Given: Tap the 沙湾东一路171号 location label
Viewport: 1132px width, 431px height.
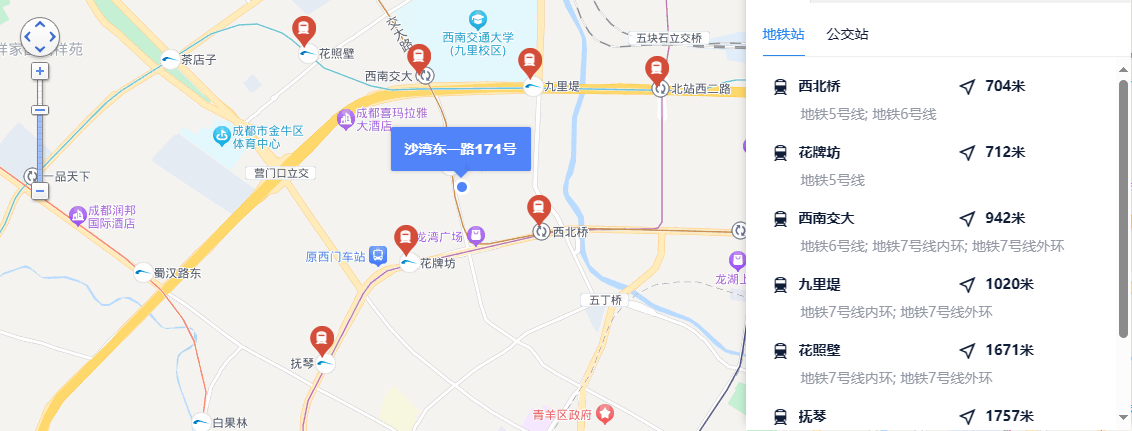Looking at the screenshot, I should click(x=460, y=149).
